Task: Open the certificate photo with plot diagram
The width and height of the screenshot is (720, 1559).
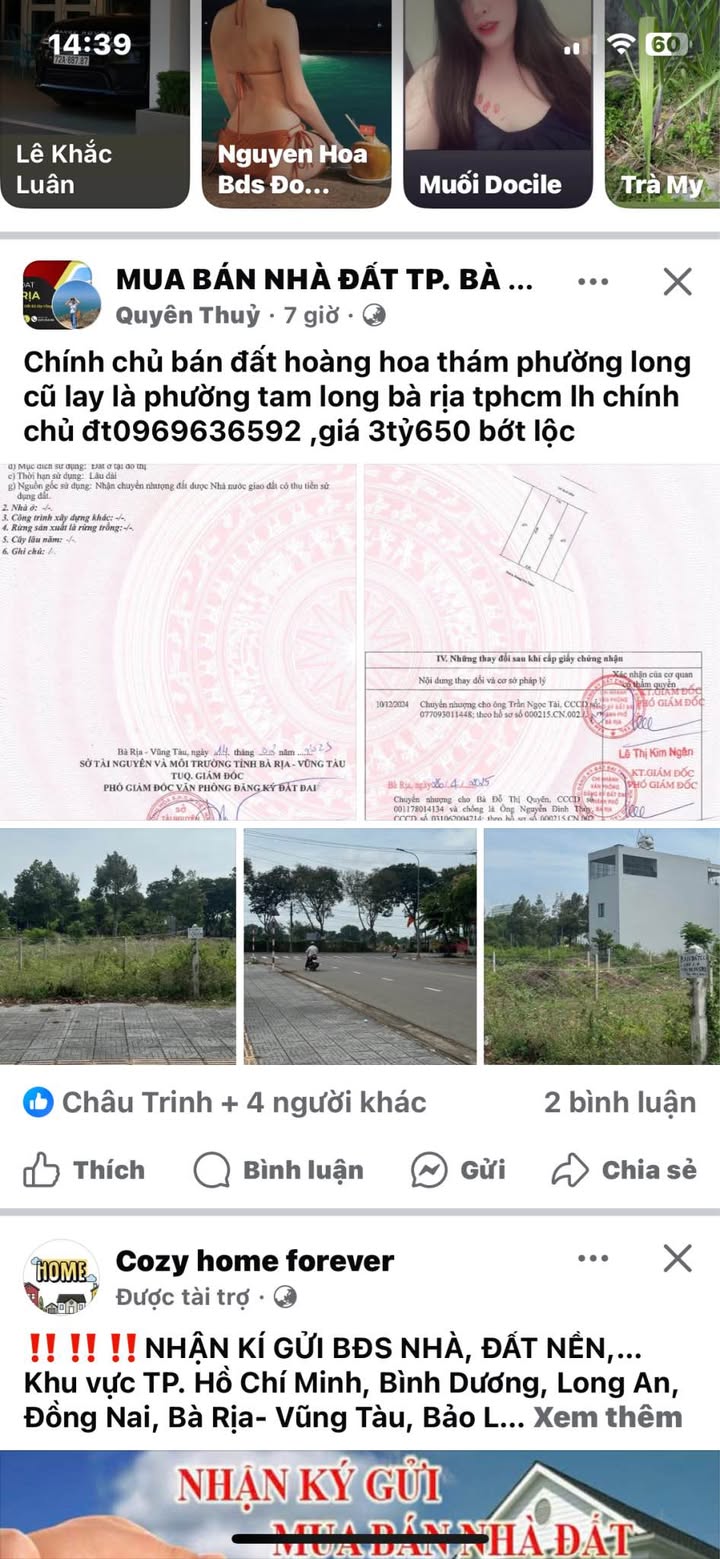Action: [x=541, y=642]
